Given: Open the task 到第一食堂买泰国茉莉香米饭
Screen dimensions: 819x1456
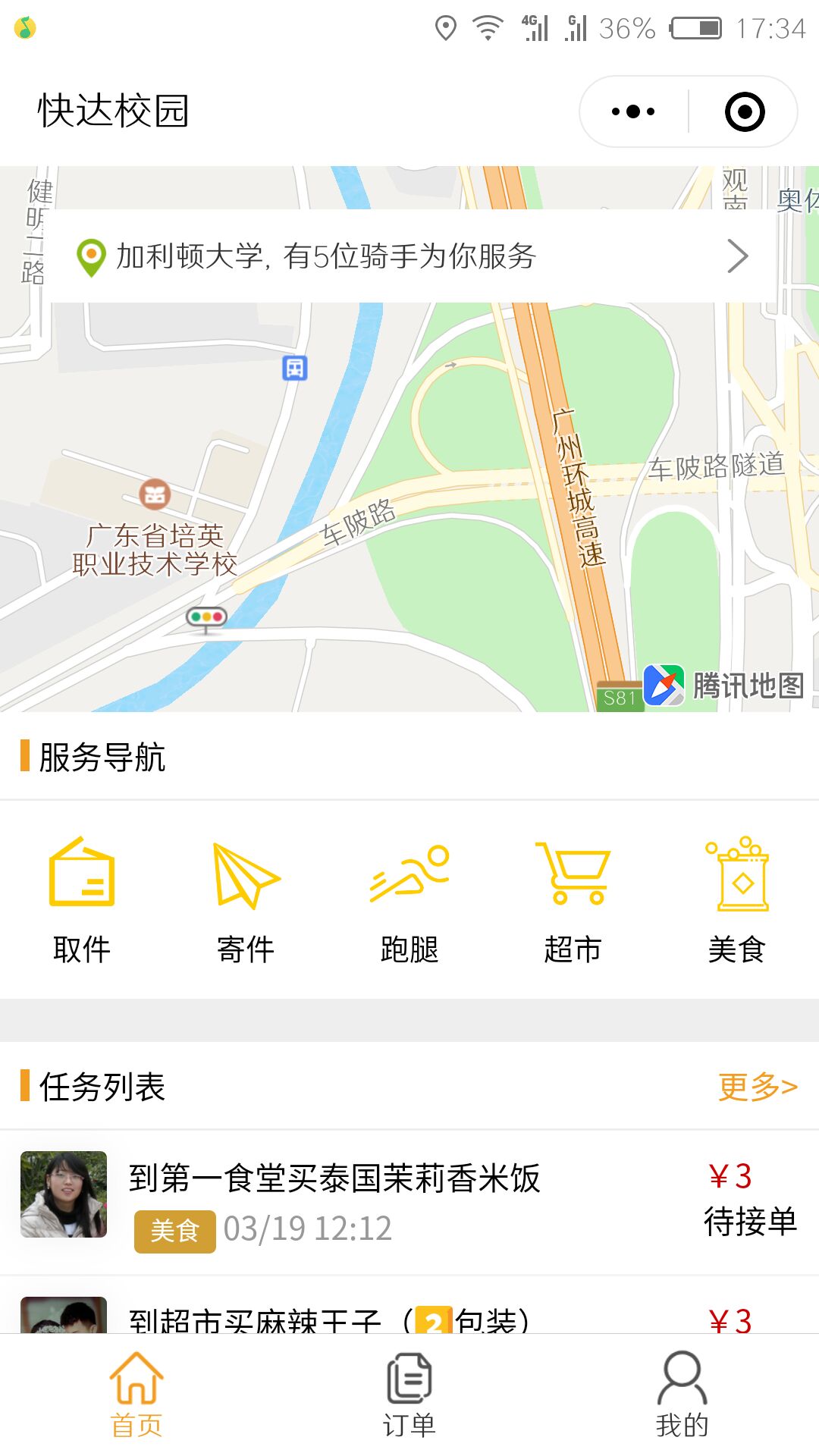Looking at the screenshot, I should [x=409, y=1202].
